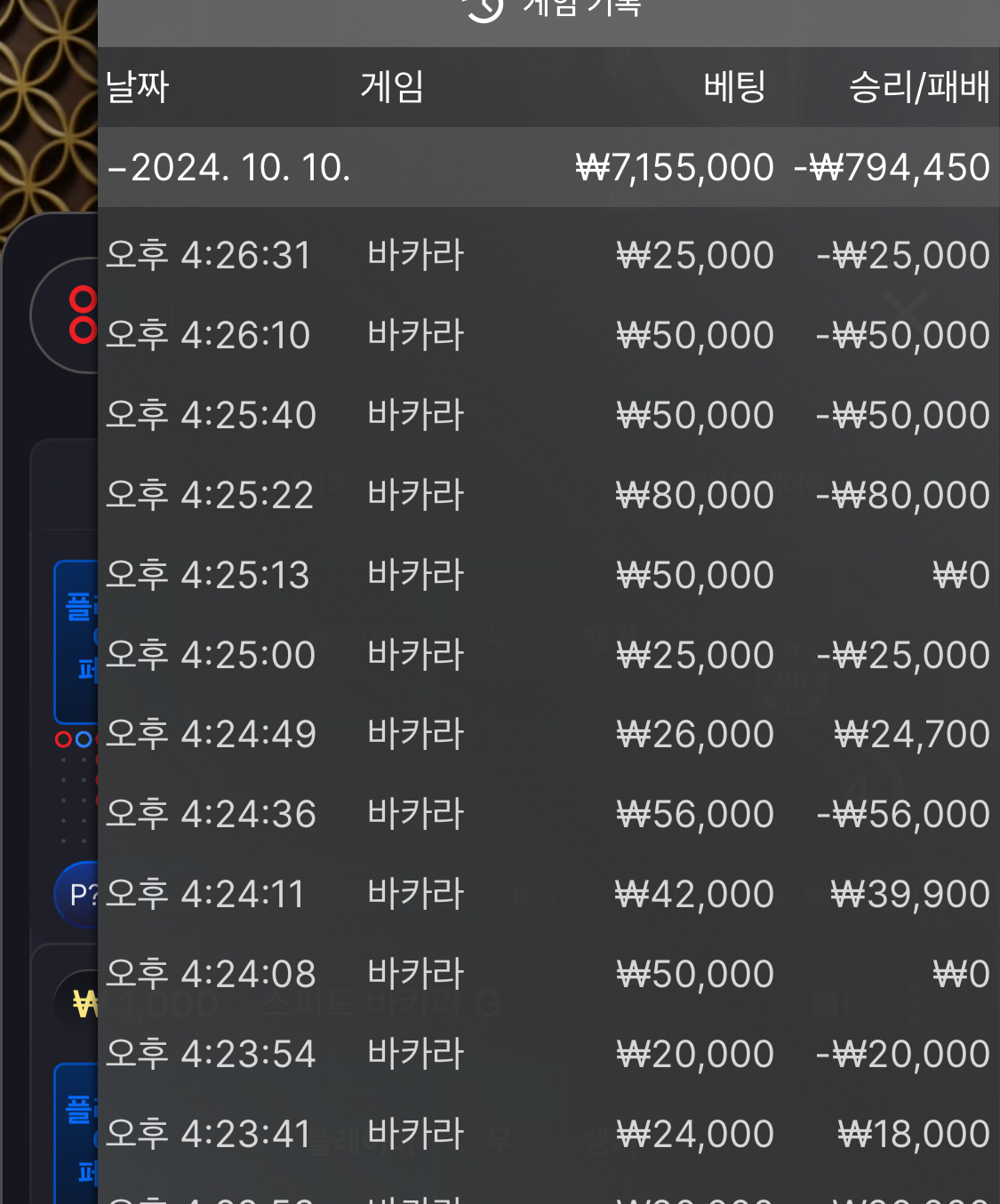Tap the 오후 4:24:08 바카라 entry

(548, 974)
